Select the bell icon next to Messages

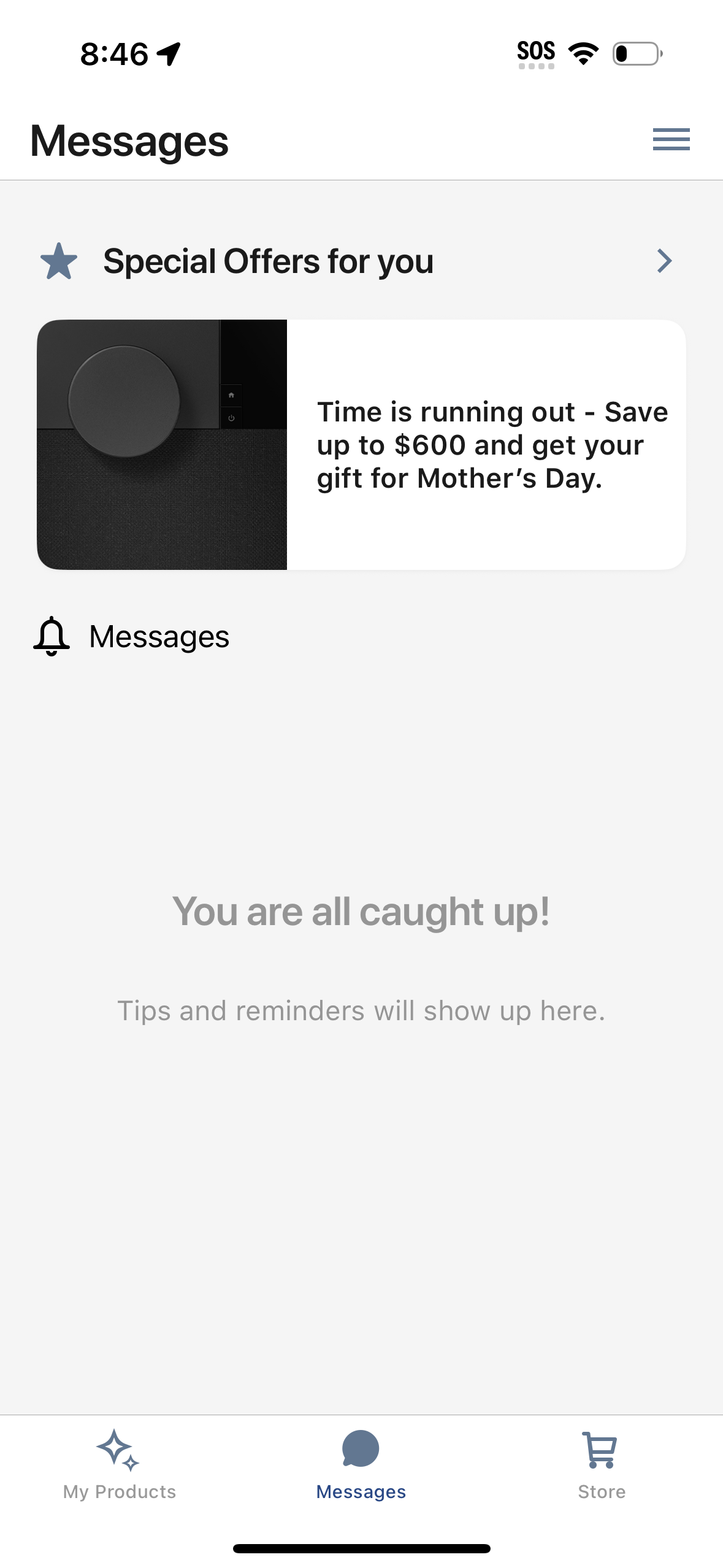52,637
